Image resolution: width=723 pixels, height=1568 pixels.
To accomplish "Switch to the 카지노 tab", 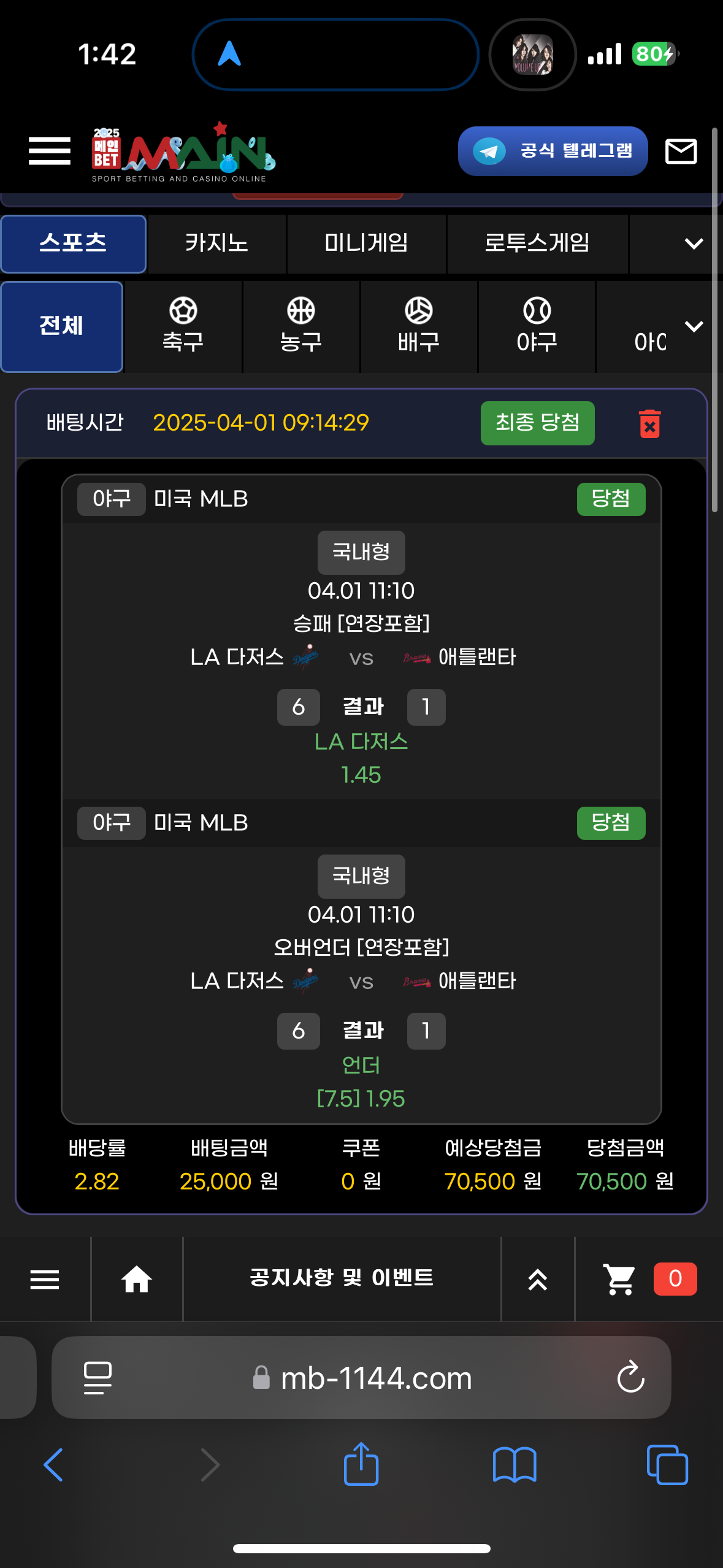I will click(x=216, y=243).
